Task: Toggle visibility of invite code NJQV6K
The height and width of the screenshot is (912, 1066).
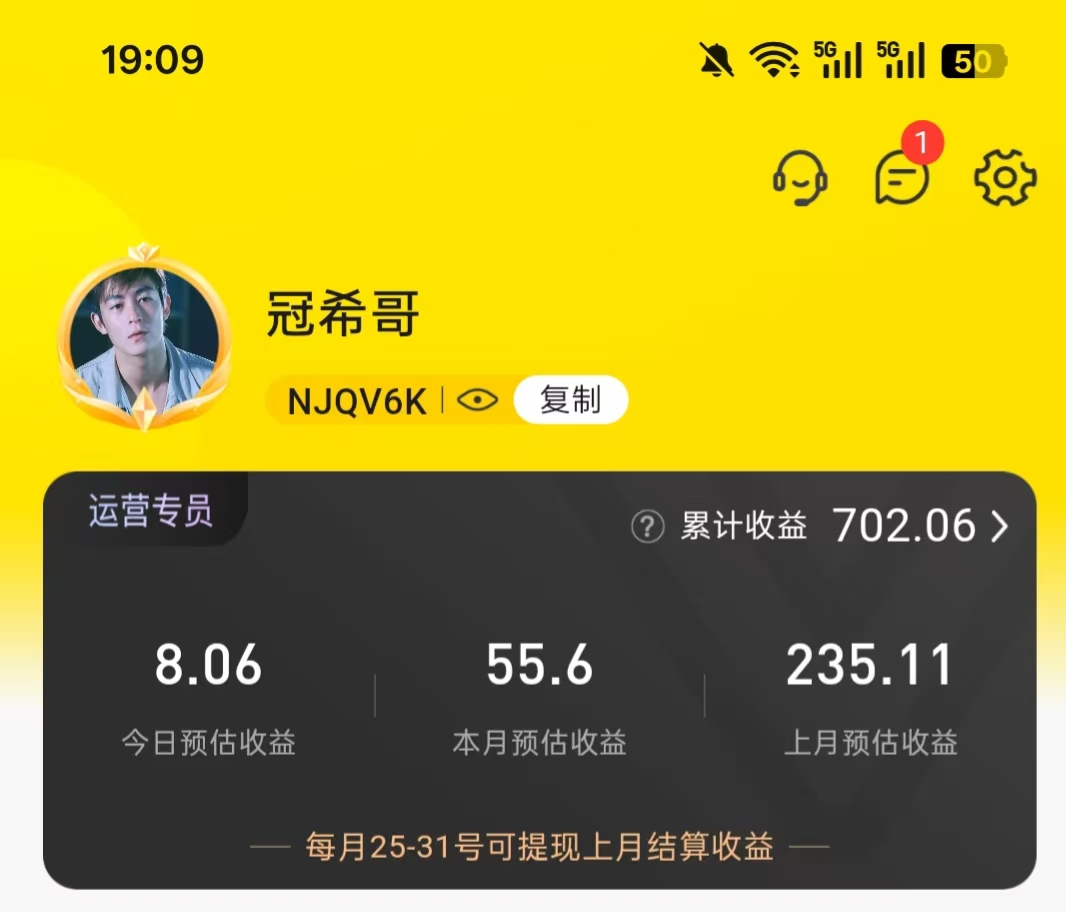Action: tap(477, 401)
